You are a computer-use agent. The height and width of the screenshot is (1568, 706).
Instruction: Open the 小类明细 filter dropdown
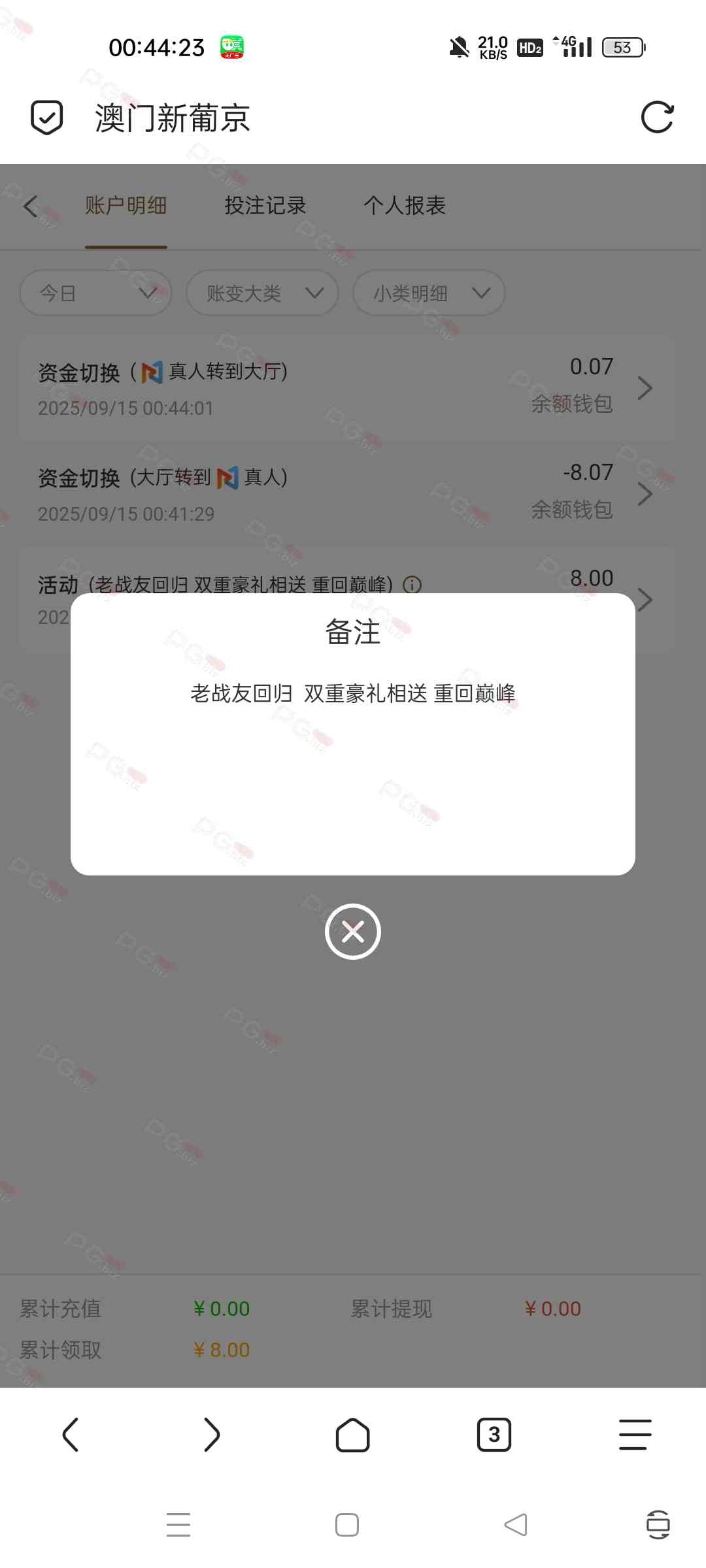pyautogui.click(x=429, y=293)
